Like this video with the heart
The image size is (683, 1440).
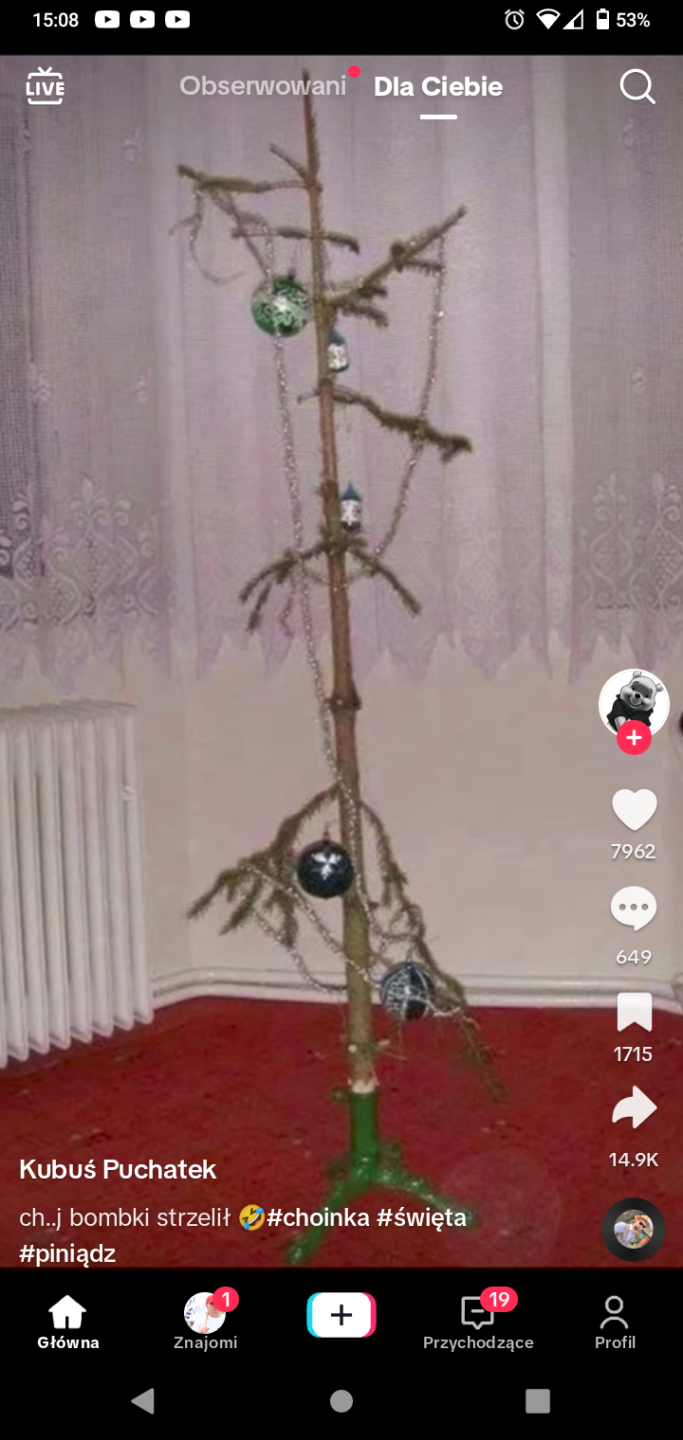634,810
